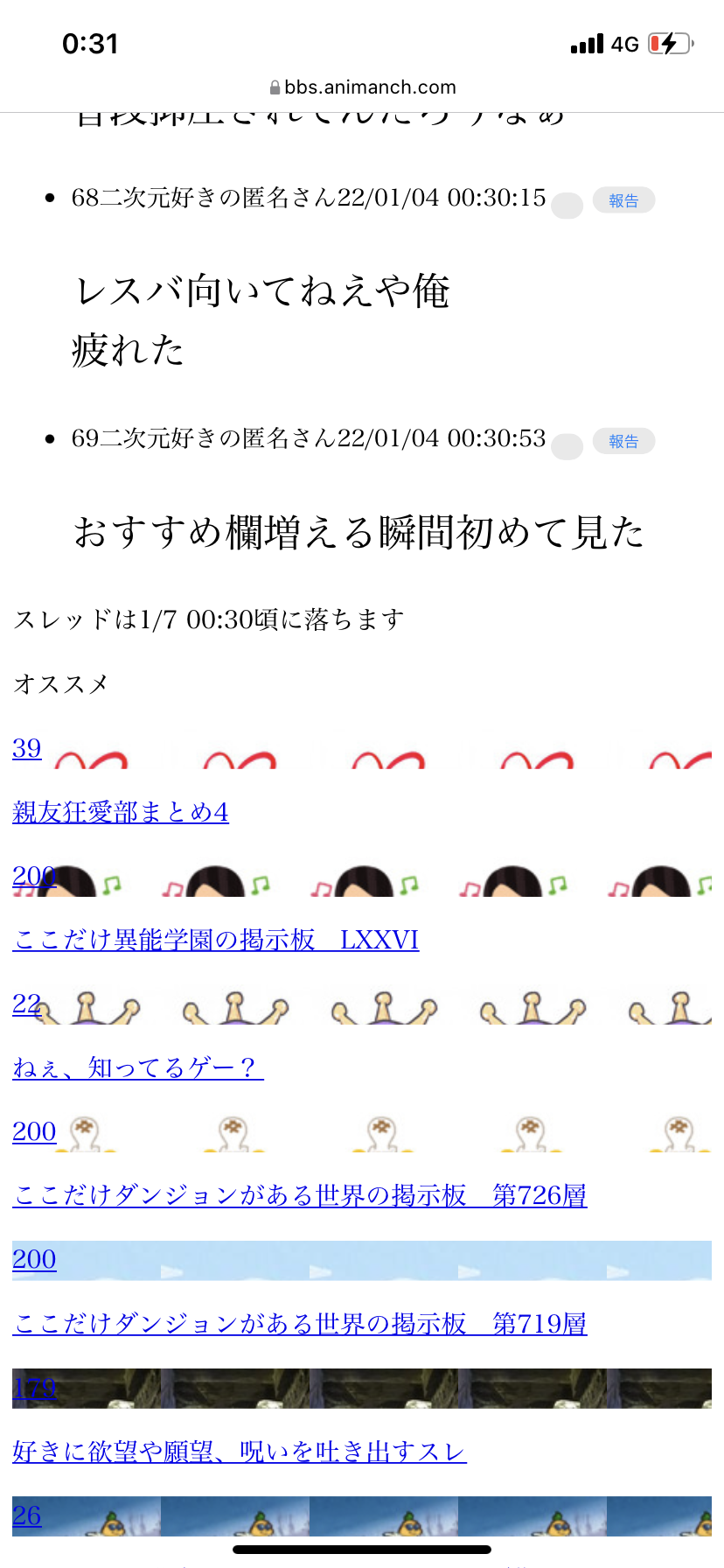Open the dungeon board thread 第719層

click(299, 1323)
